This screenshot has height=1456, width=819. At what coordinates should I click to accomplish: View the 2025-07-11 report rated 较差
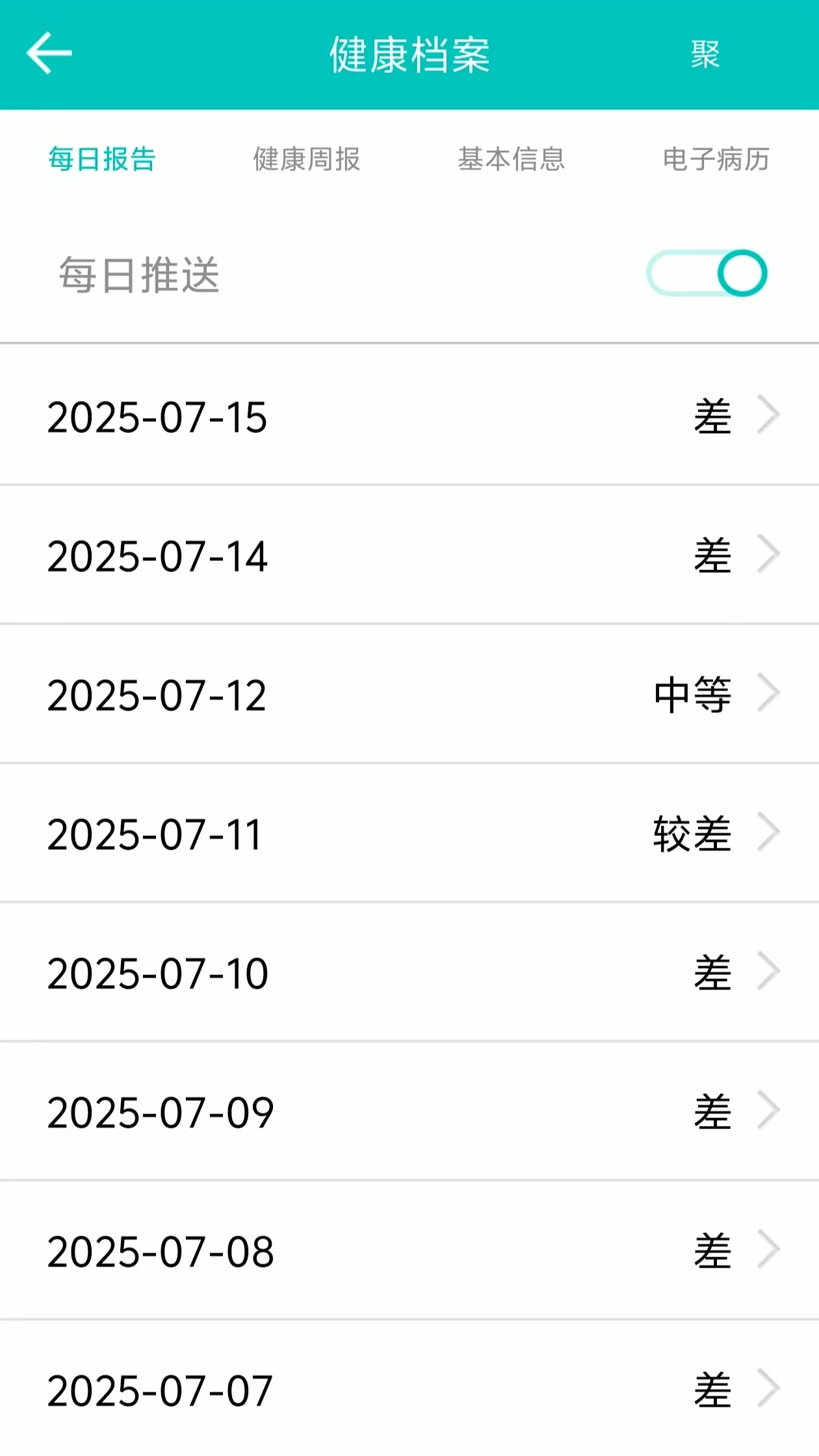pyautogui.click(x=409, y=834)
